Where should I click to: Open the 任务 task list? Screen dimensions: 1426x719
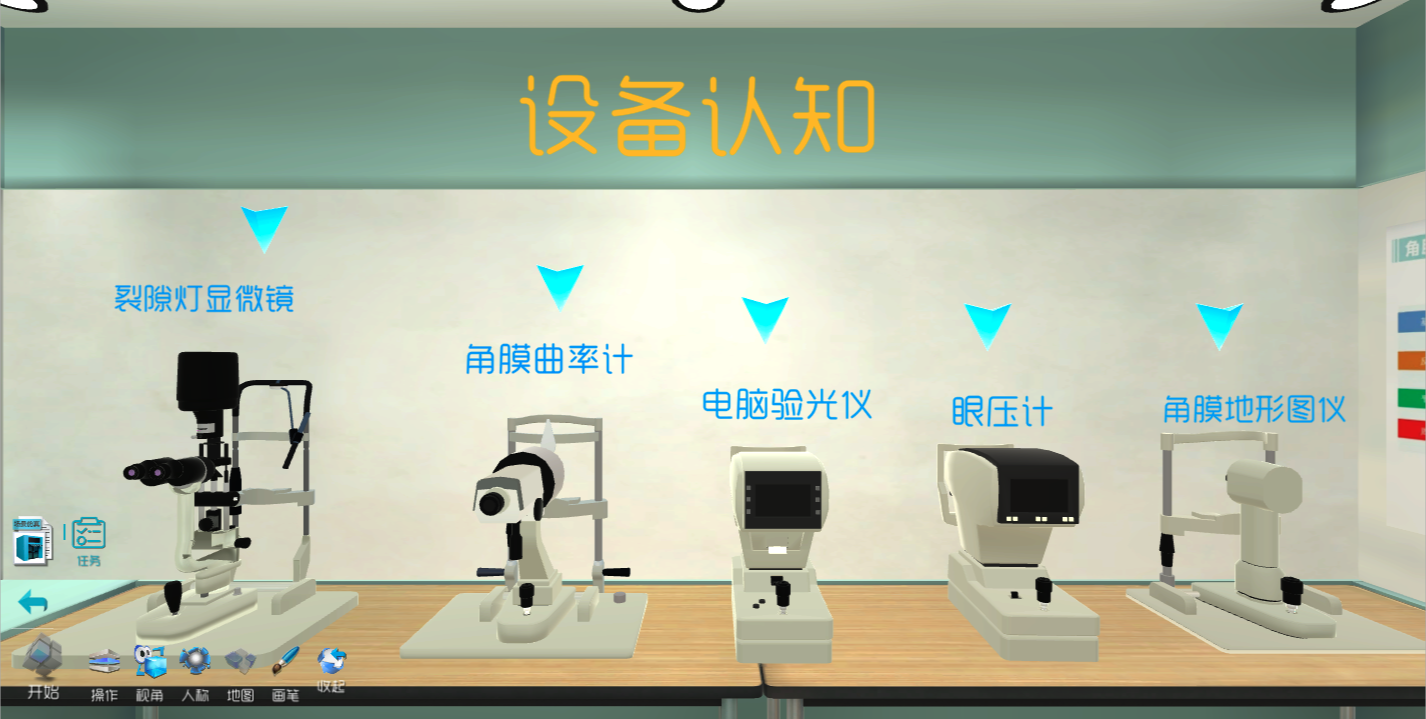coord(89,540)
